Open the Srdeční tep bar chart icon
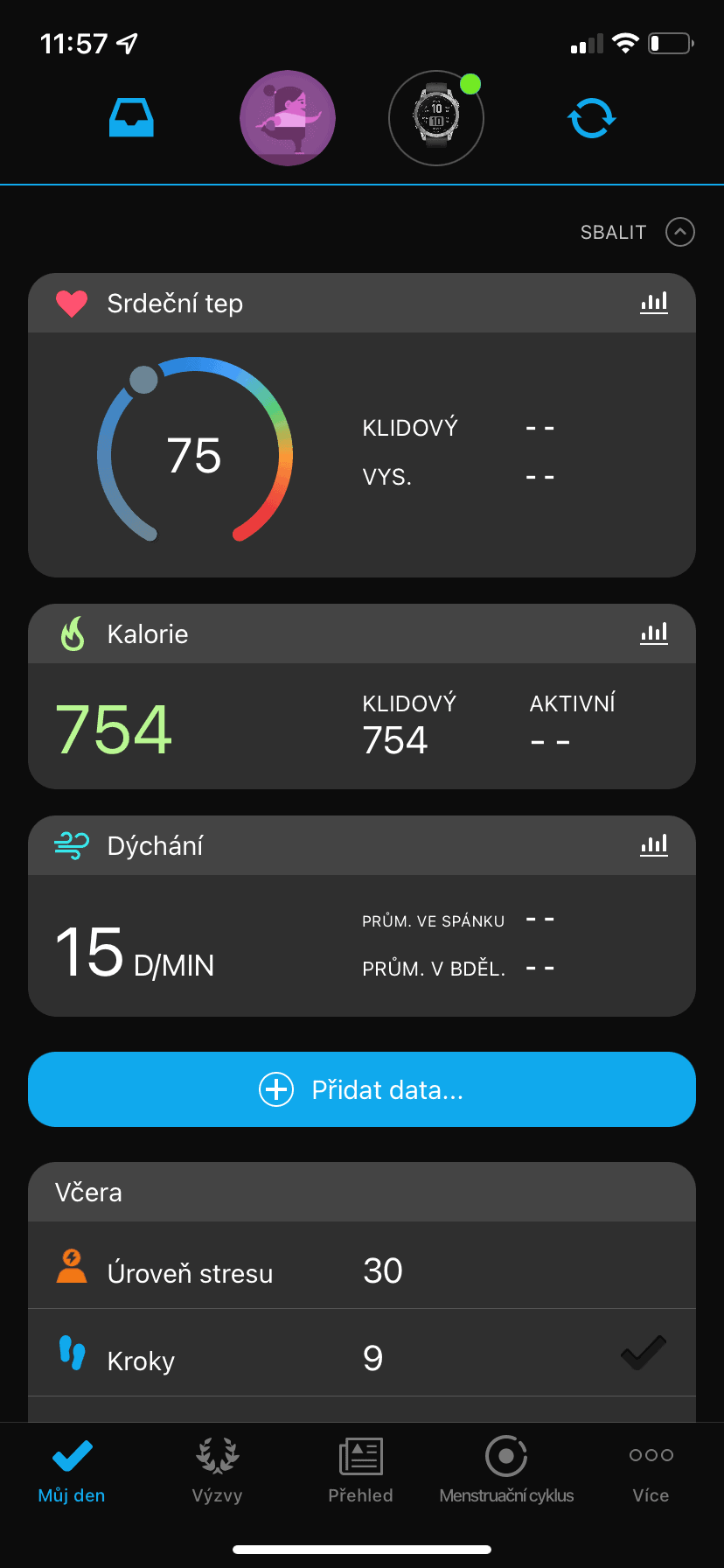Image resolution: width=724 pixels, height=1568 pixels. click(654, 302)
